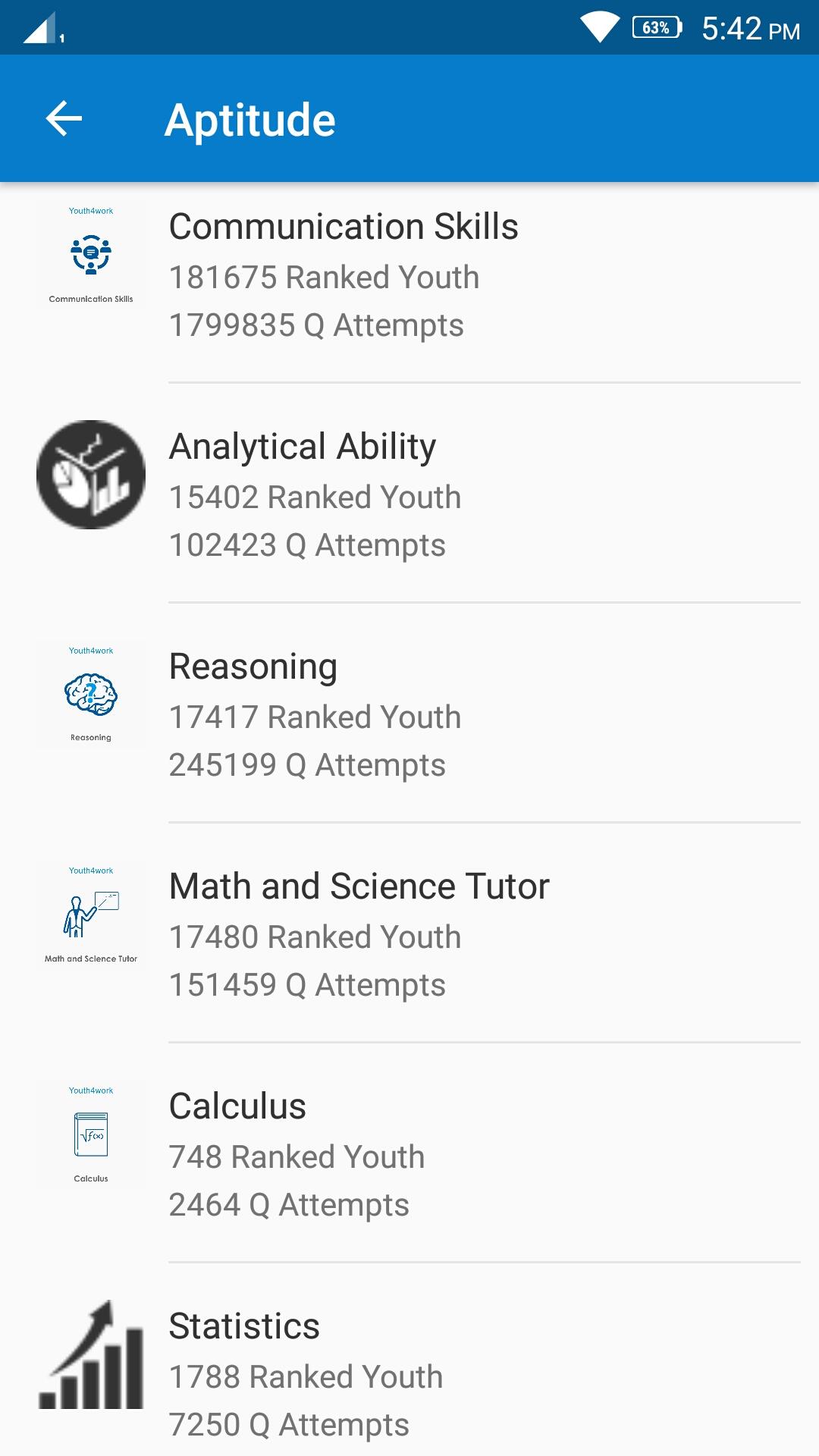The image size is (819, 1456).
Task: Choose Math and Science Tutor
Action: (x=409, y=934)
